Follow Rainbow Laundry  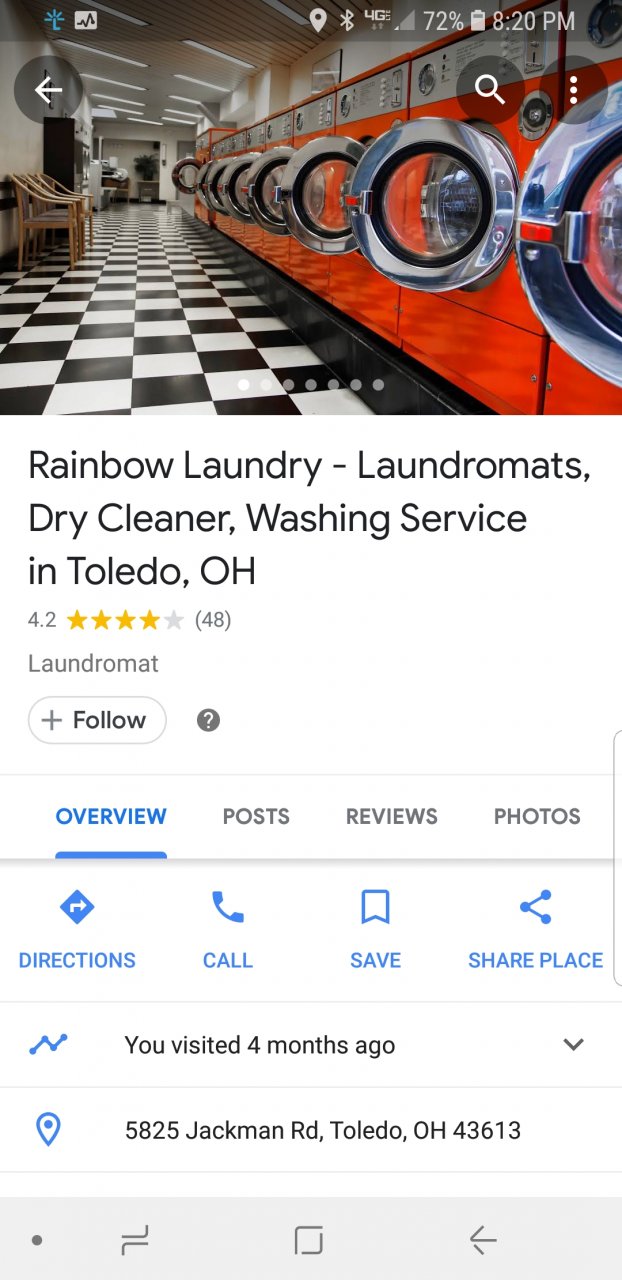tap(97, 720)
